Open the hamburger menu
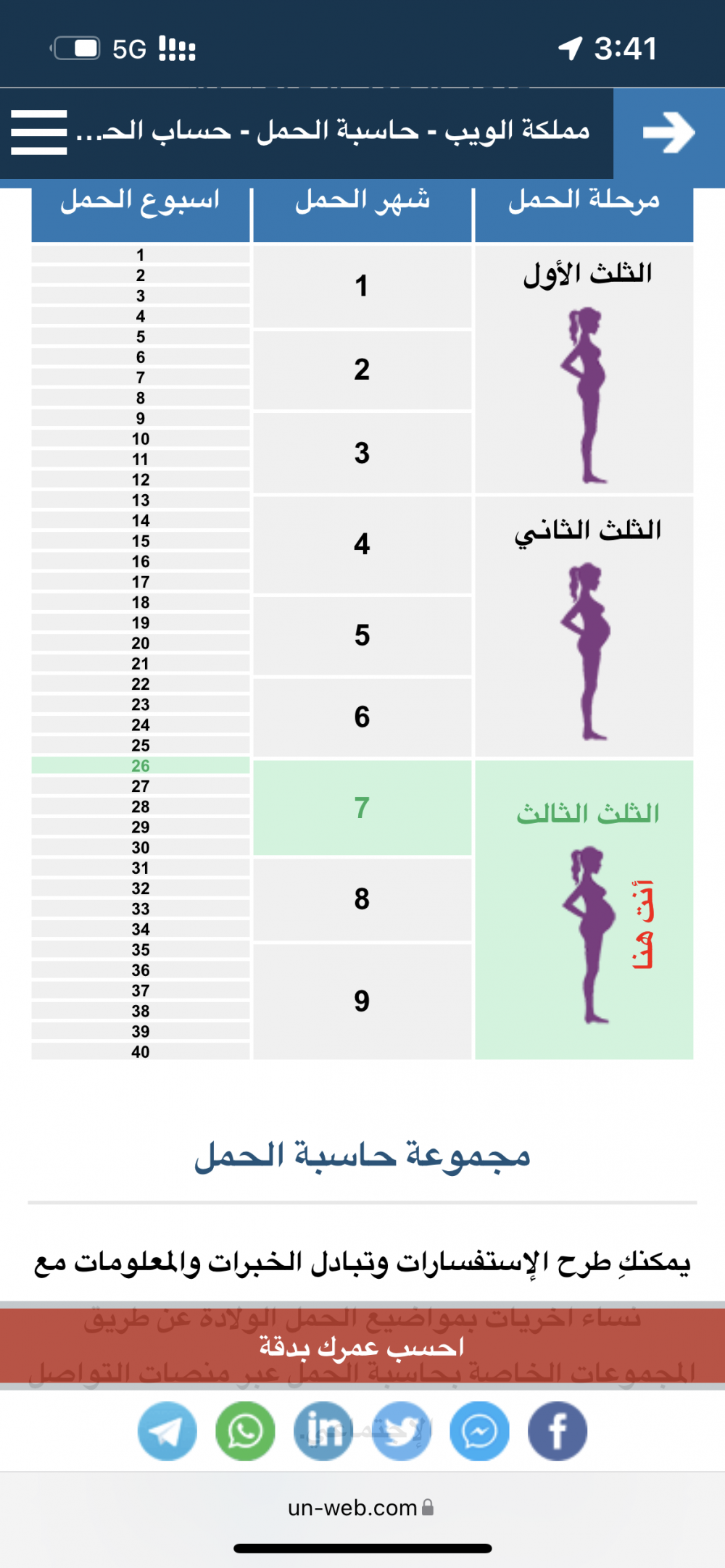The image size is (725, 1568). [39, 133]
